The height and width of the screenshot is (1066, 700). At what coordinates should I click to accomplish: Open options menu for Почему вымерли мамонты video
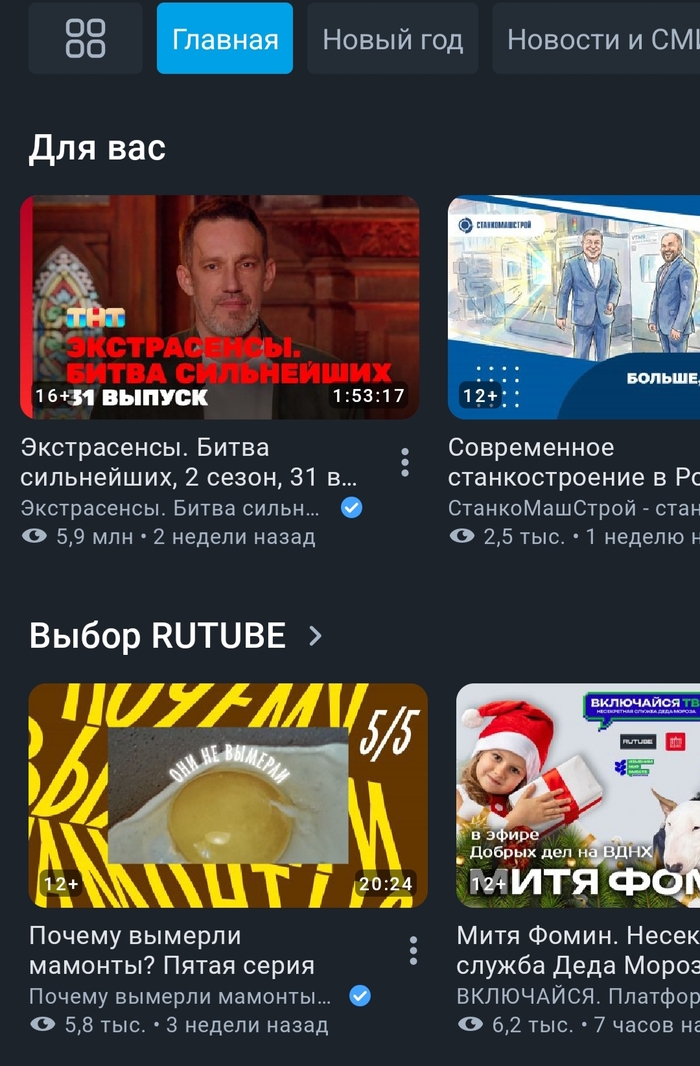coord(413,951)
